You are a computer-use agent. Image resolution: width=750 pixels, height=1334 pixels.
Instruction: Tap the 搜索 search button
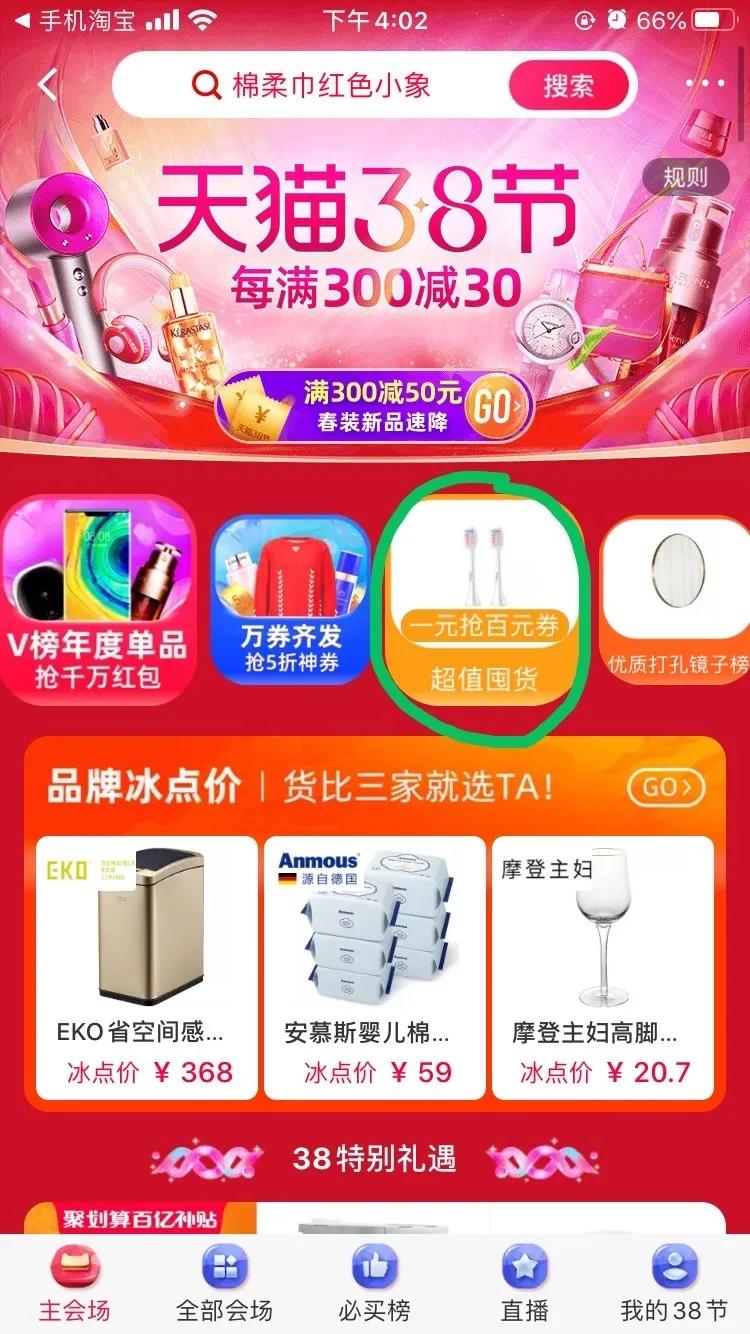(x=568, y=85)
